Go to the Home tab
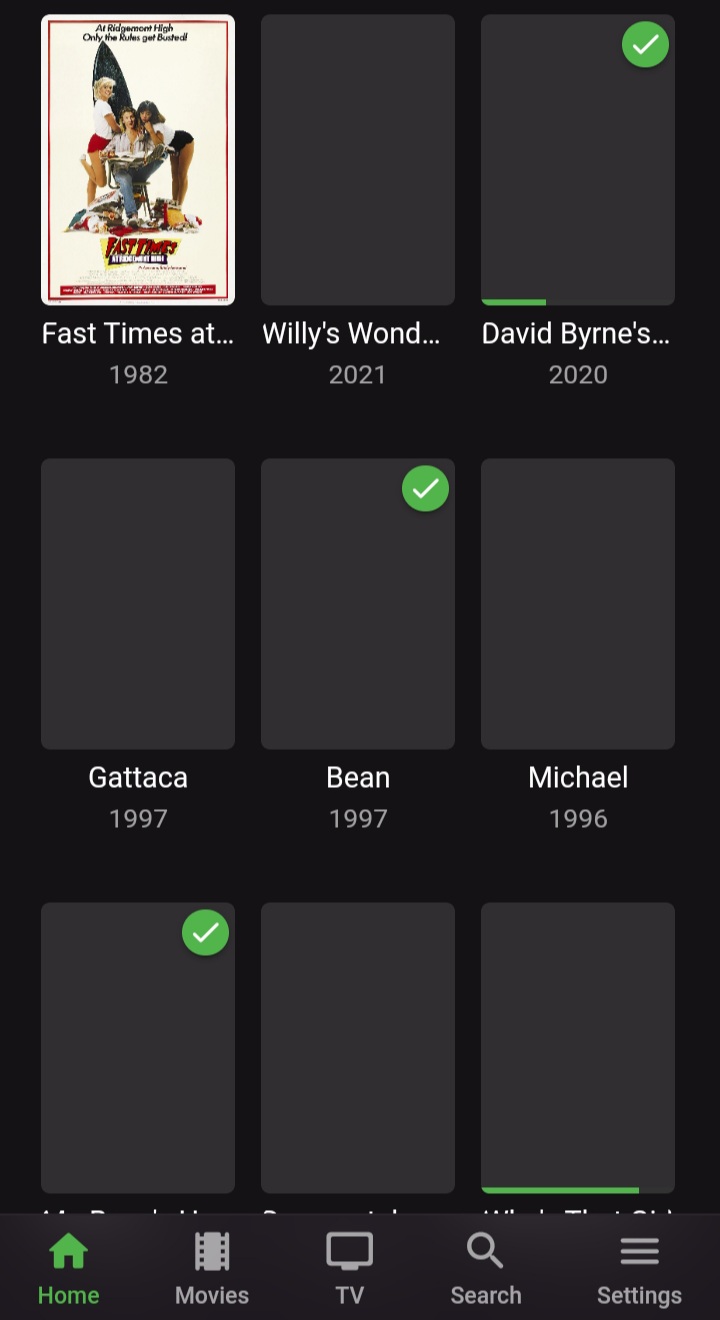Image resolution: width=720 pixels, height=1320 pixels. 68,1268
